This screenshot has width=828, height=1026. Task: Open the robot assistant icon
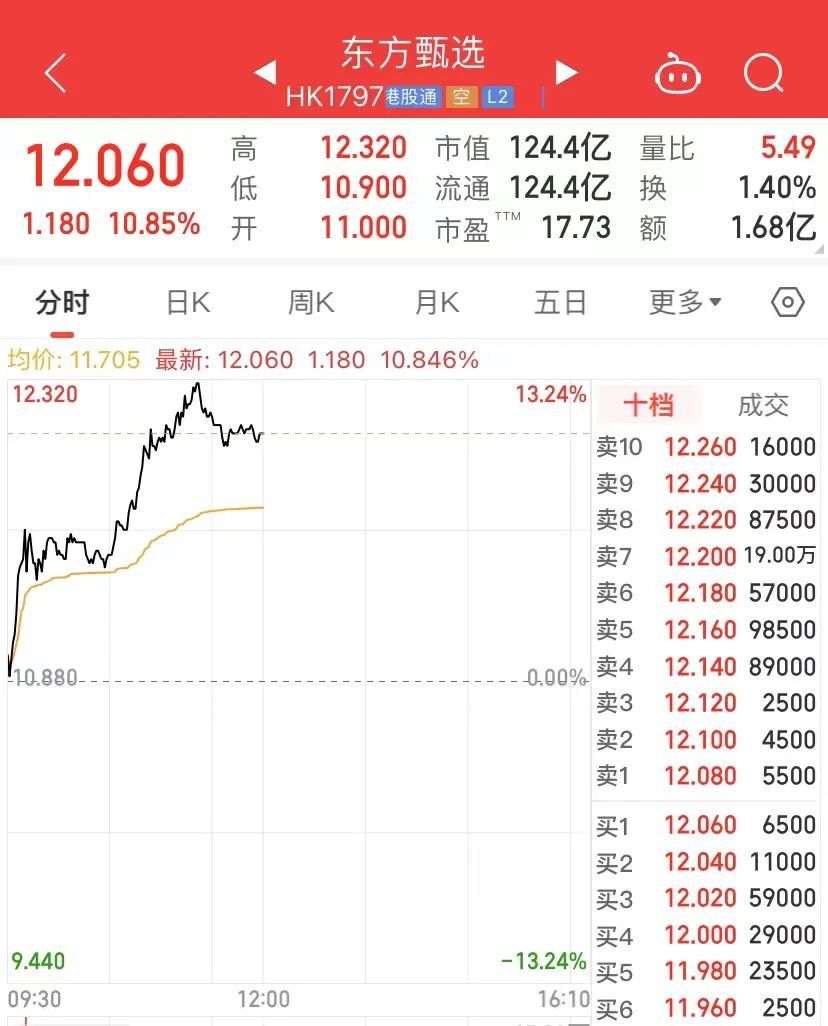pos(677,74)
